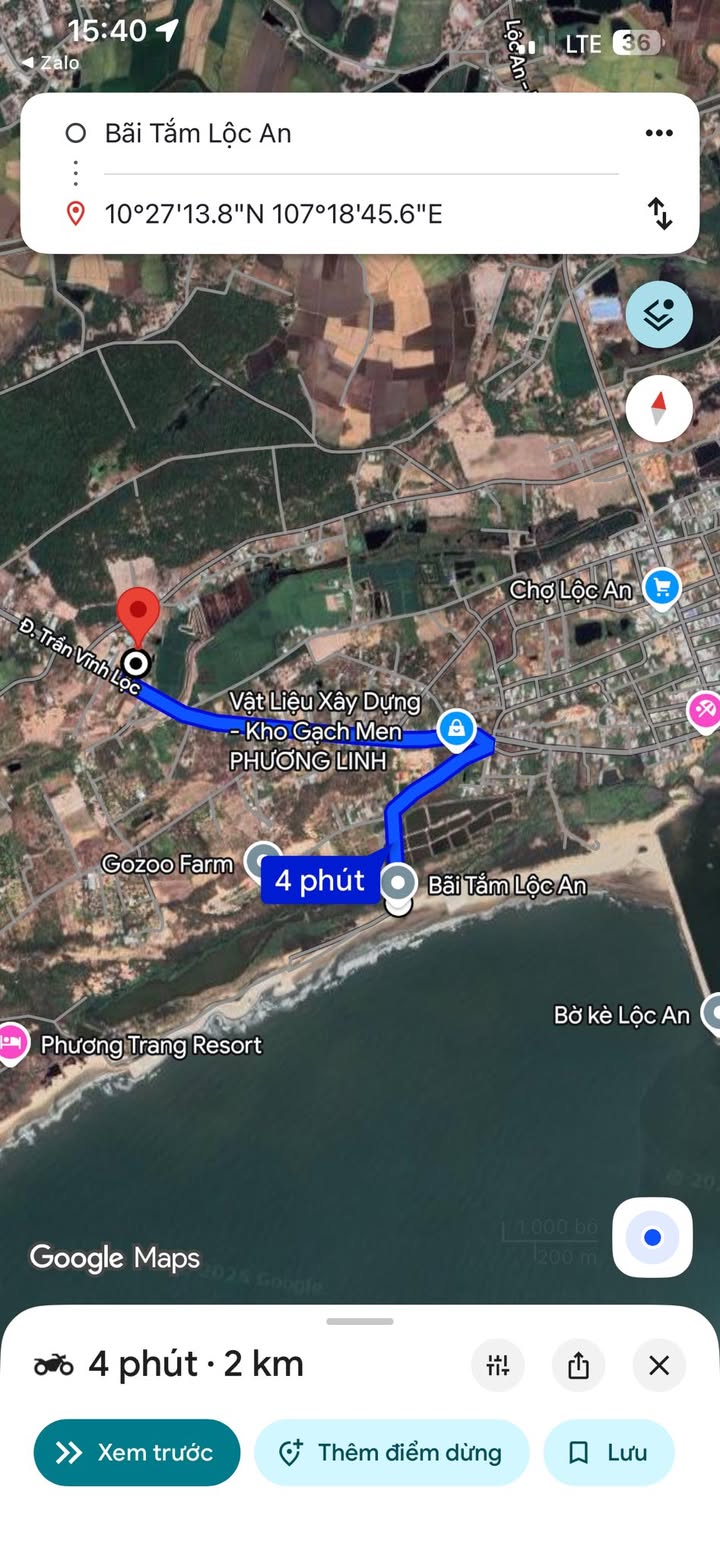Select the Bờ kè Lộc An marker
Image resolution: width=720 pixels, height=1557 pixels.
(x=713, y=1013)
